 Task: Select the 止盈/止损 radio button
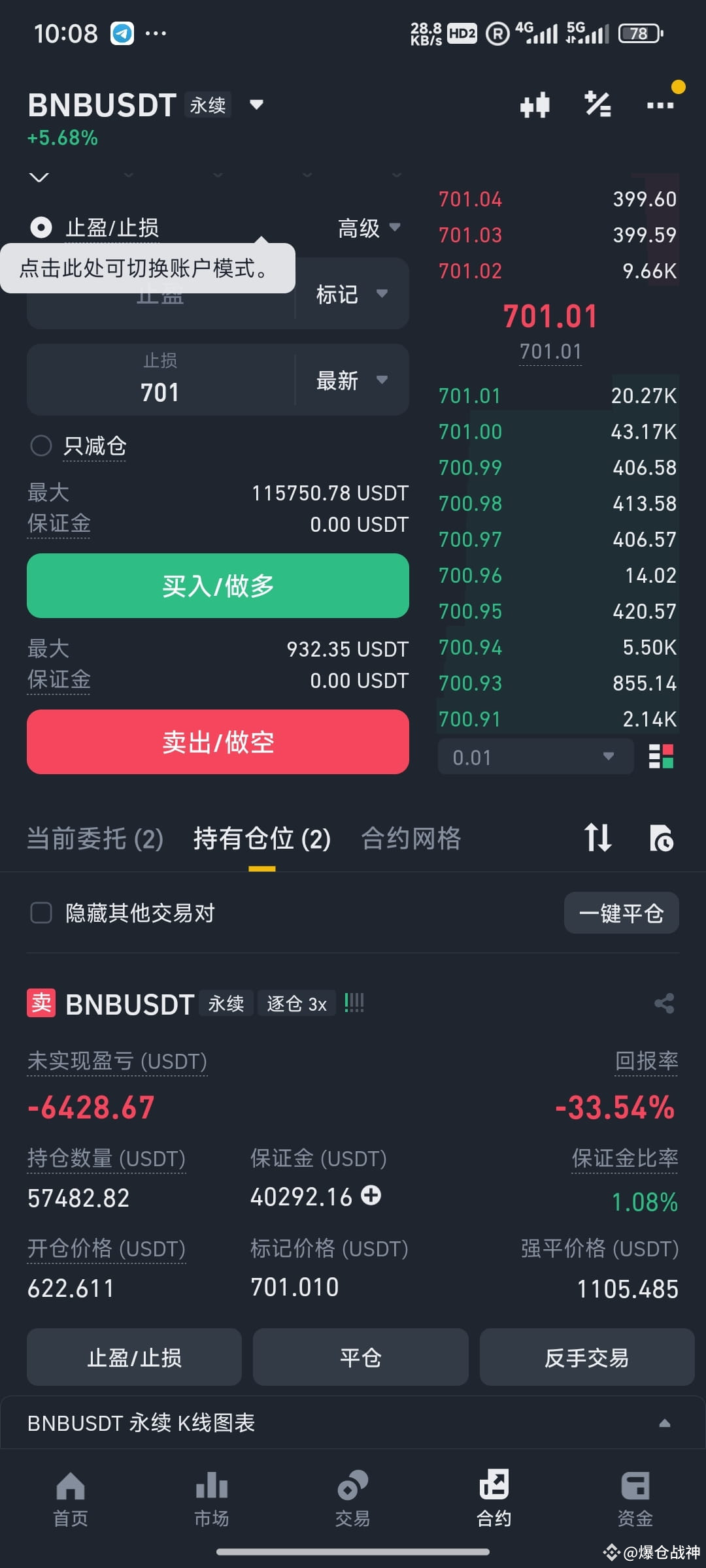tap(41, 227)
